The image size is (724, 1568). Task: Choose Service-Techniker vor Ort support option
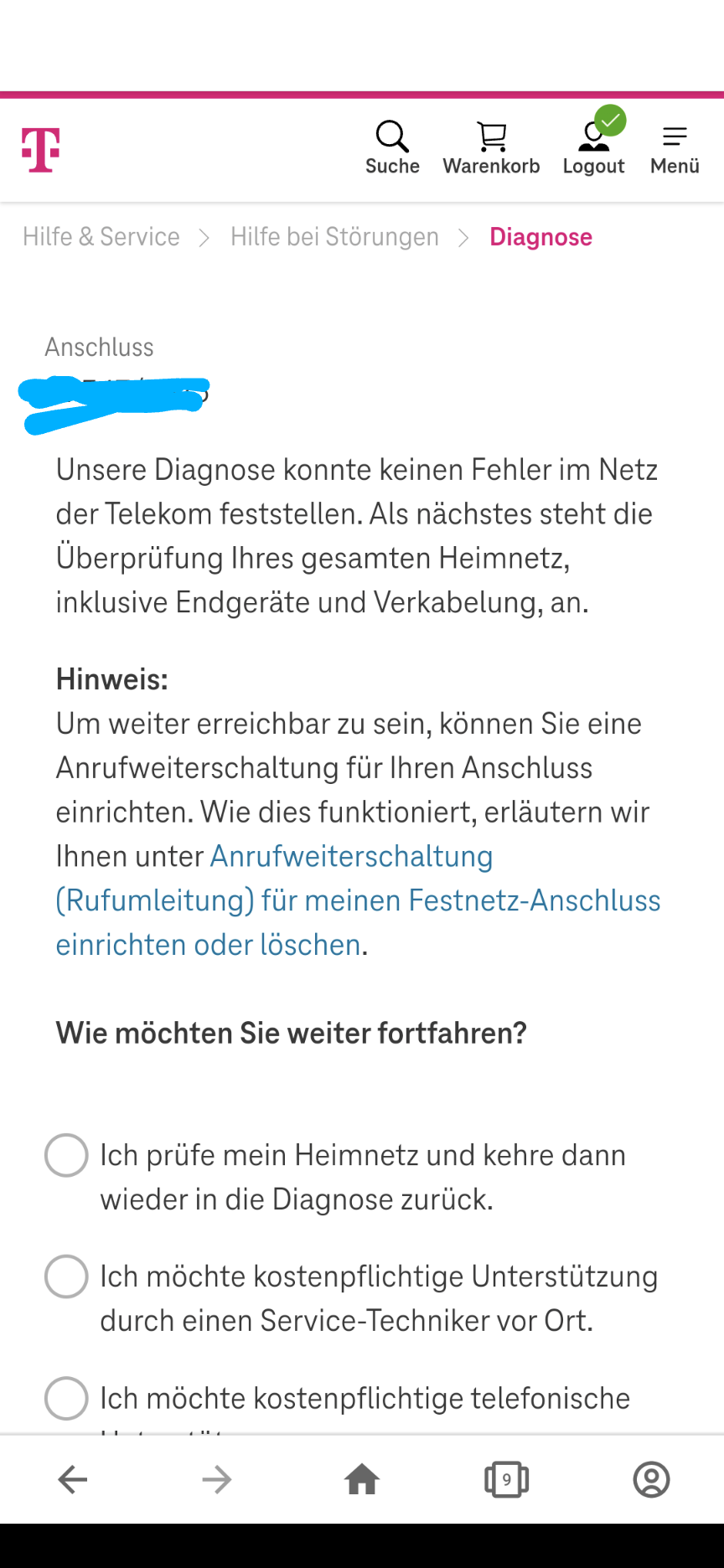66,1277
